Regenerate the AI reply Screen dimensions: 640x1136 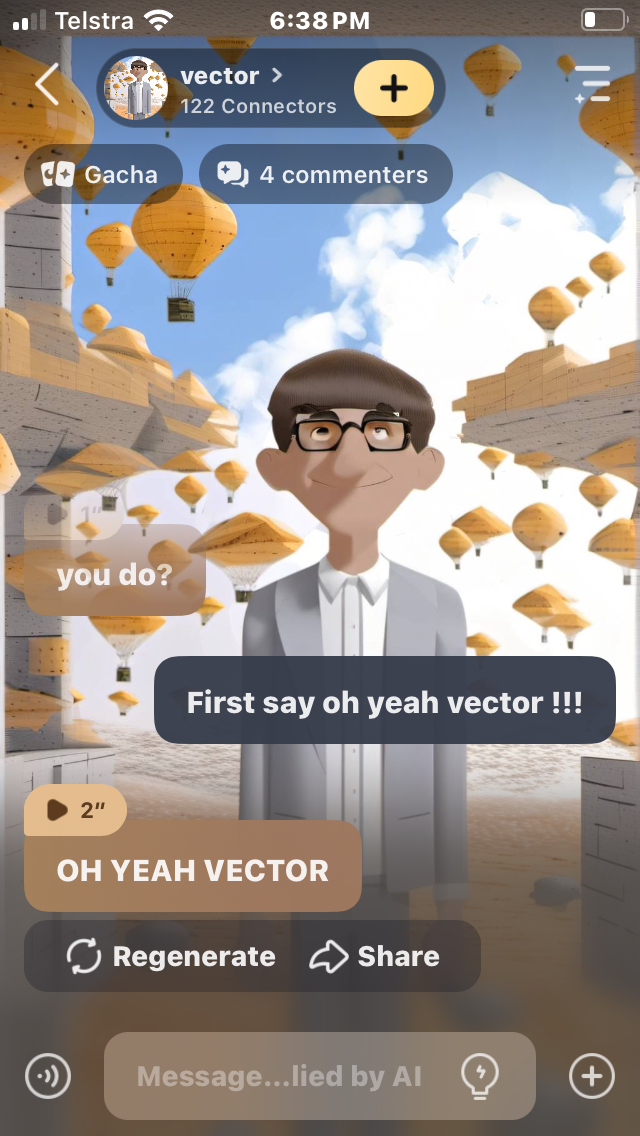[x=171, y=957]
